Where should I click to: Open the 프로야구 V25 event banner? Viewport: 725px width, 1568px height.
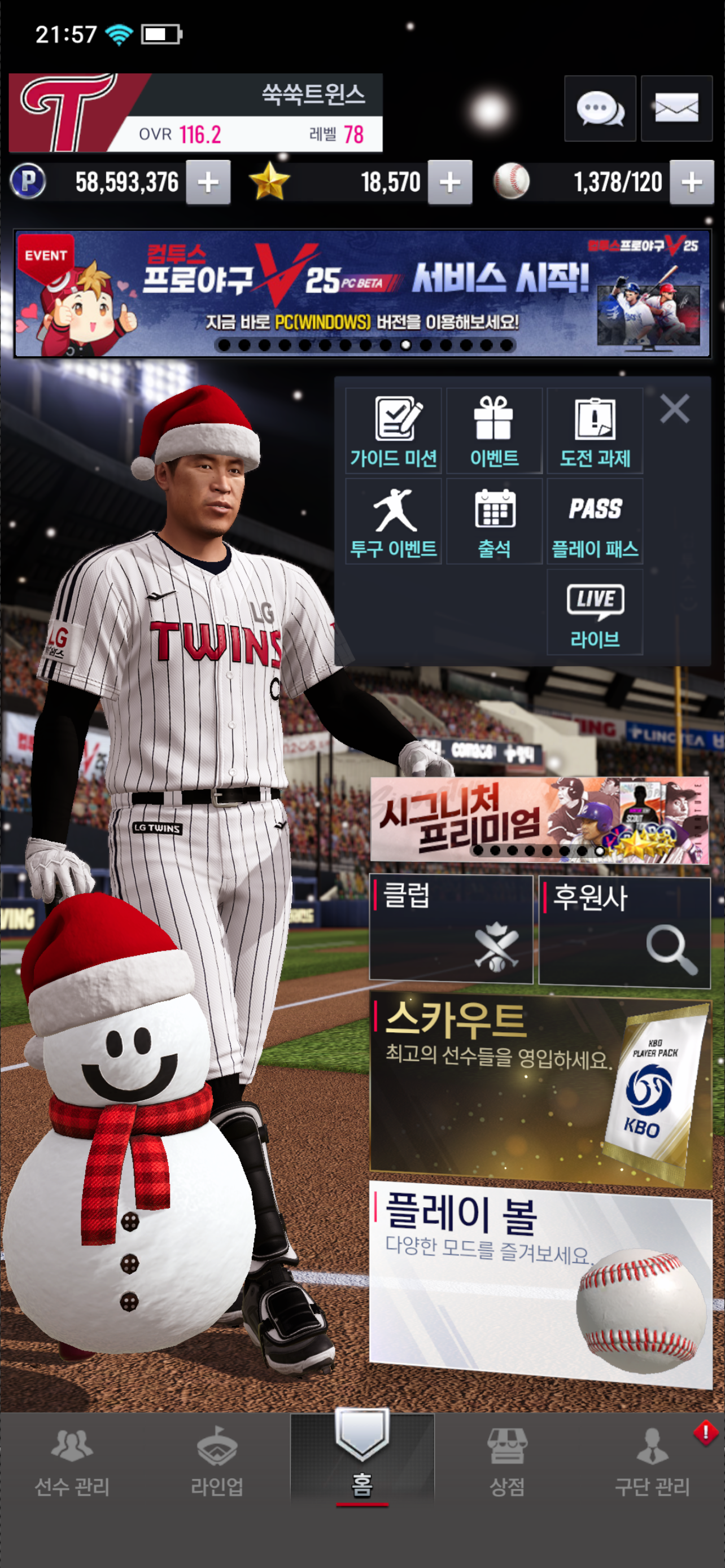point(362,294)
